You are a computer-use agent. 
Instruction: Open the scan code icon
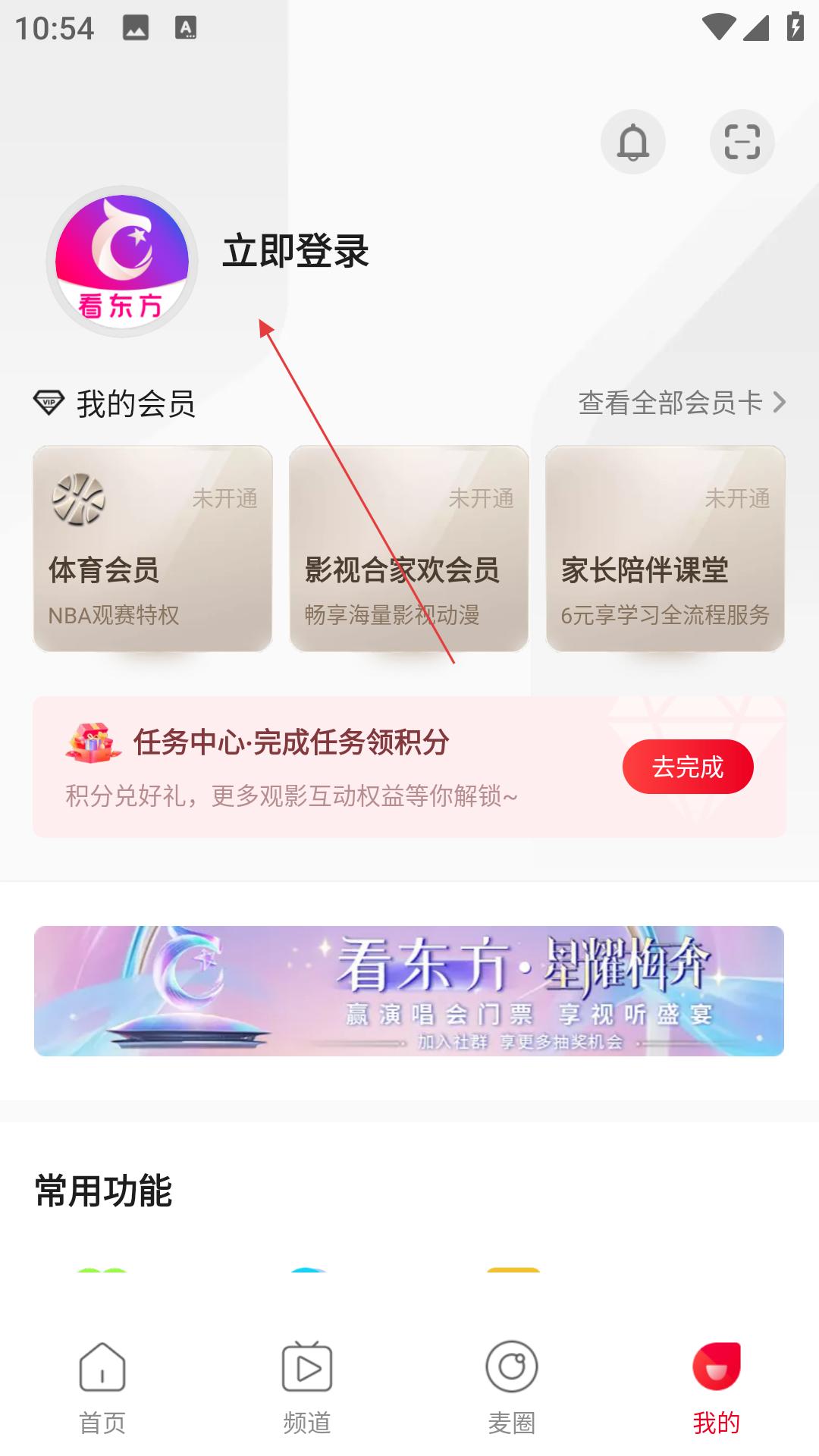tap(742, 142)
